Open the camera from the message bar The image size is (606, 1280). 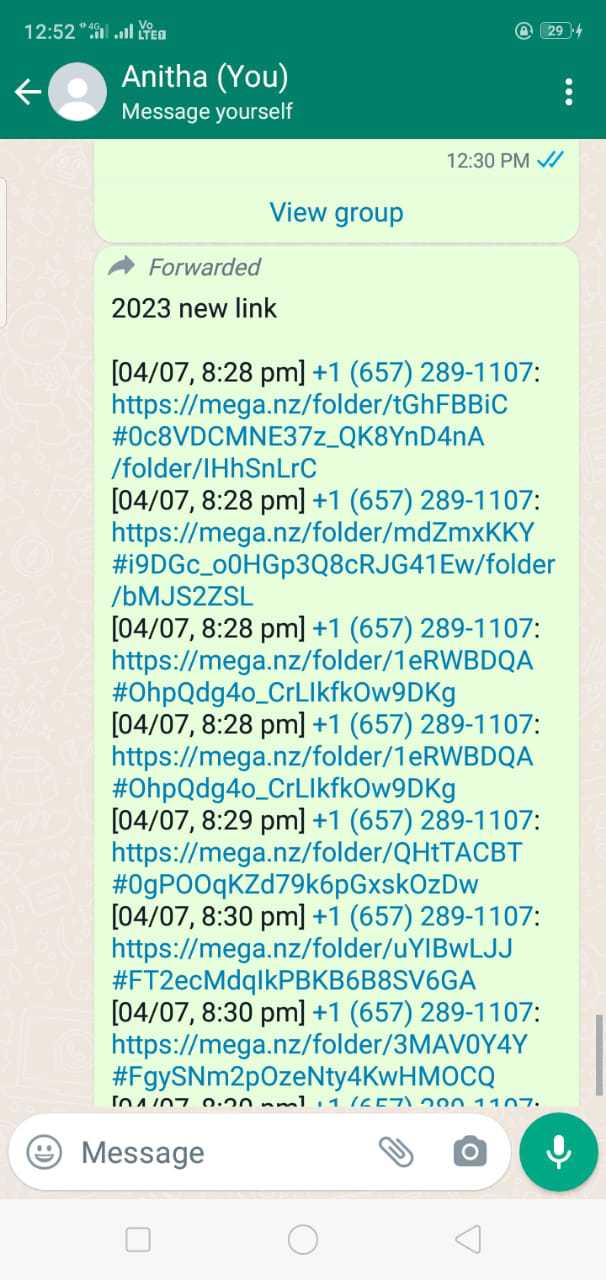469,1153
